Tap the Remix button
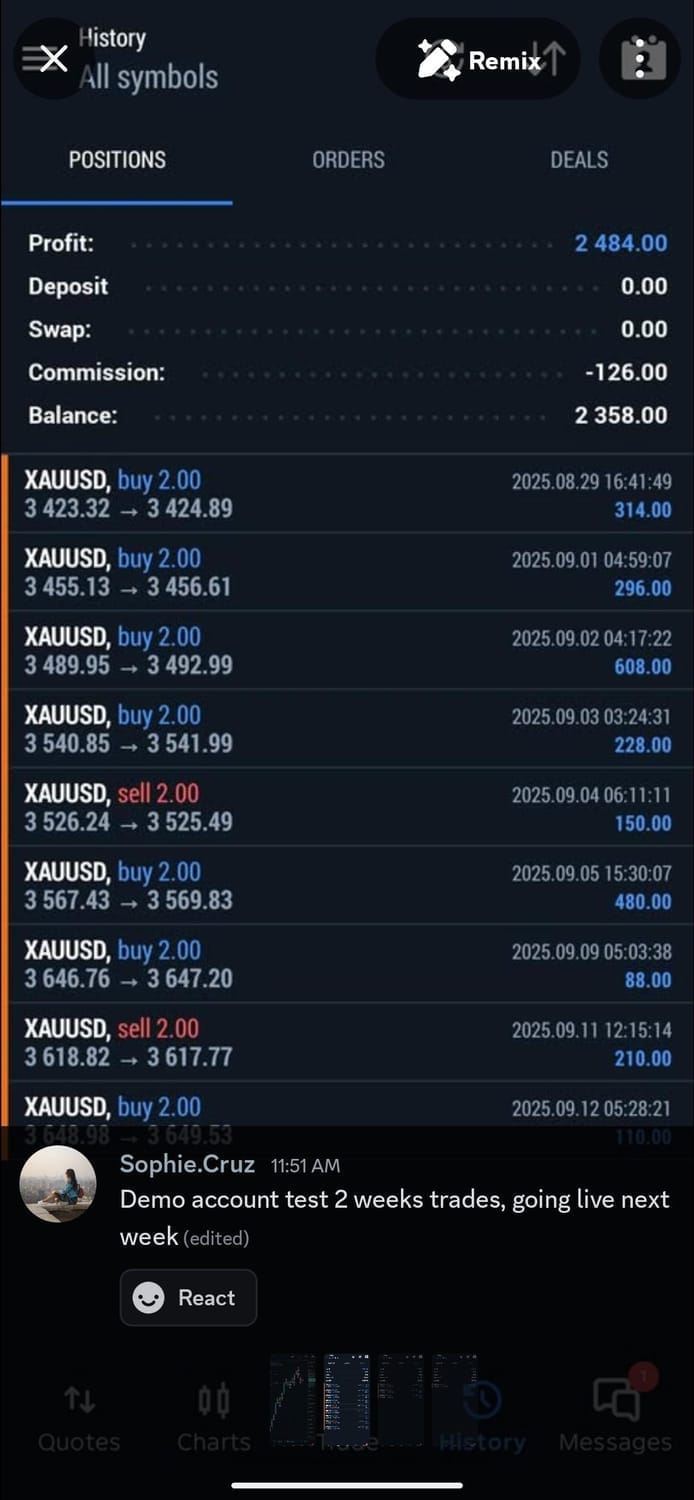This screenshot has height=1500, width=694. [x=478, y=60]
